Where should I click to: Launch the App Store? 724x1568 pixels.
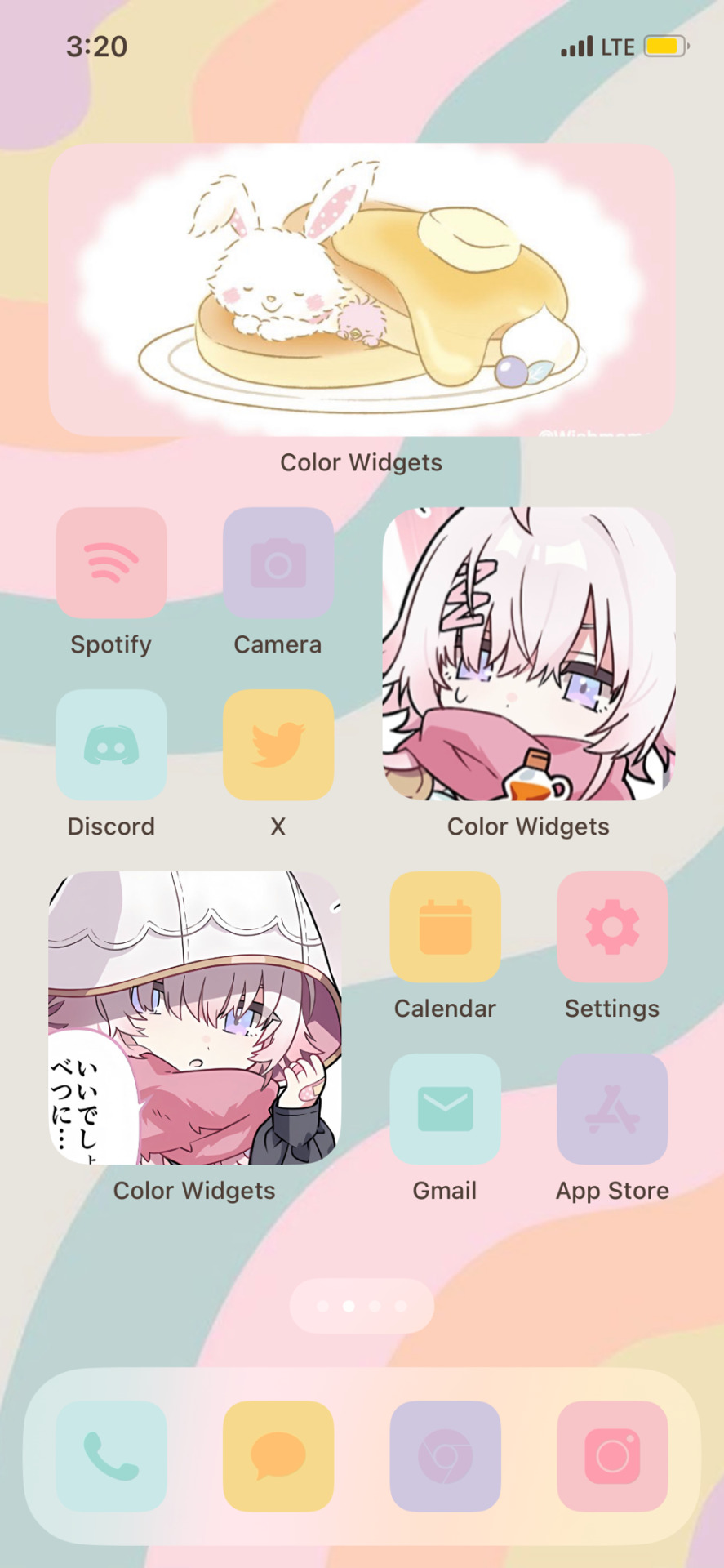click(x=612, y=1109)
